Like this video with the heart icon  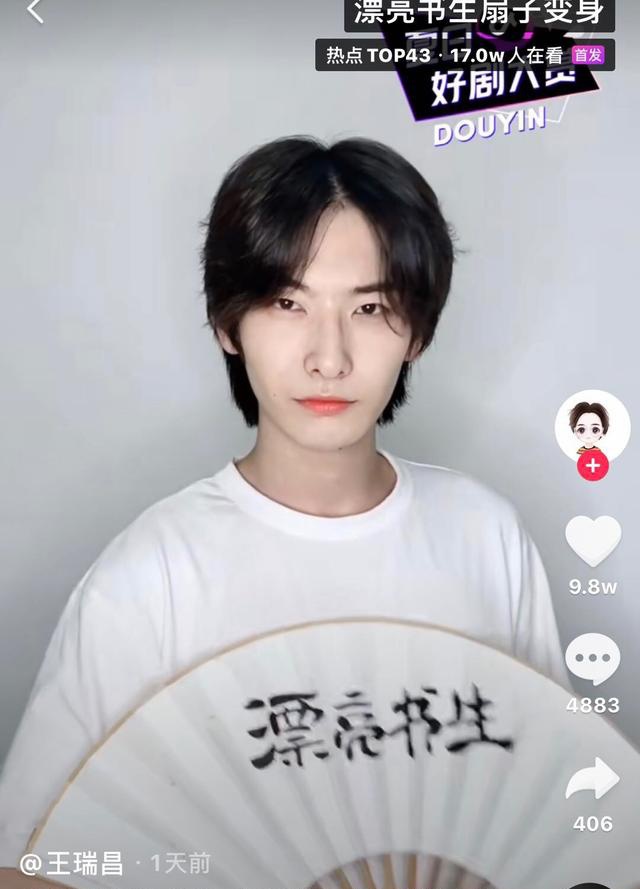point(593,540)
